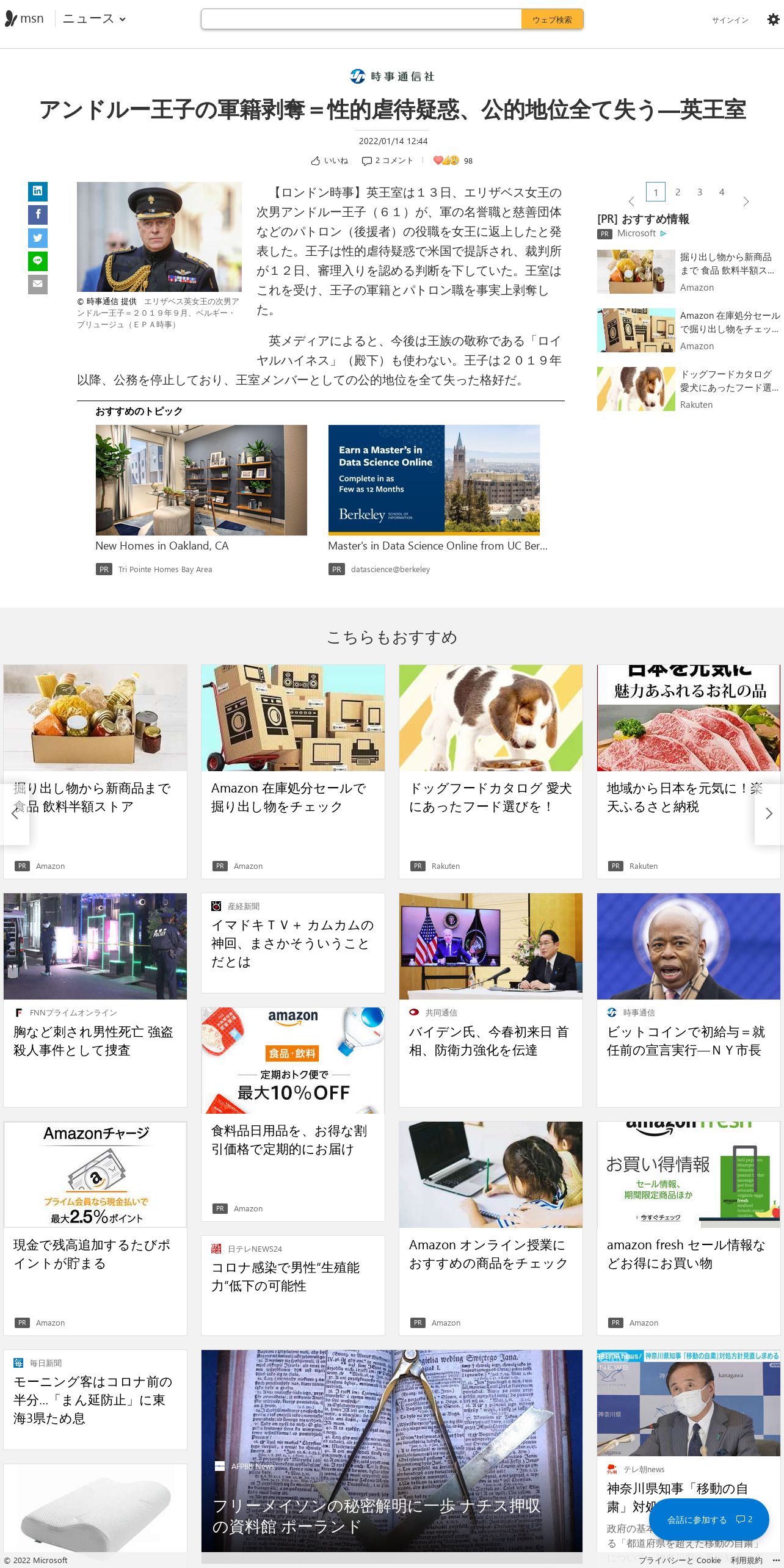Go to page 2 of おすすめ情報
Screen dimensions: 784x1568
tap(678, 192)
